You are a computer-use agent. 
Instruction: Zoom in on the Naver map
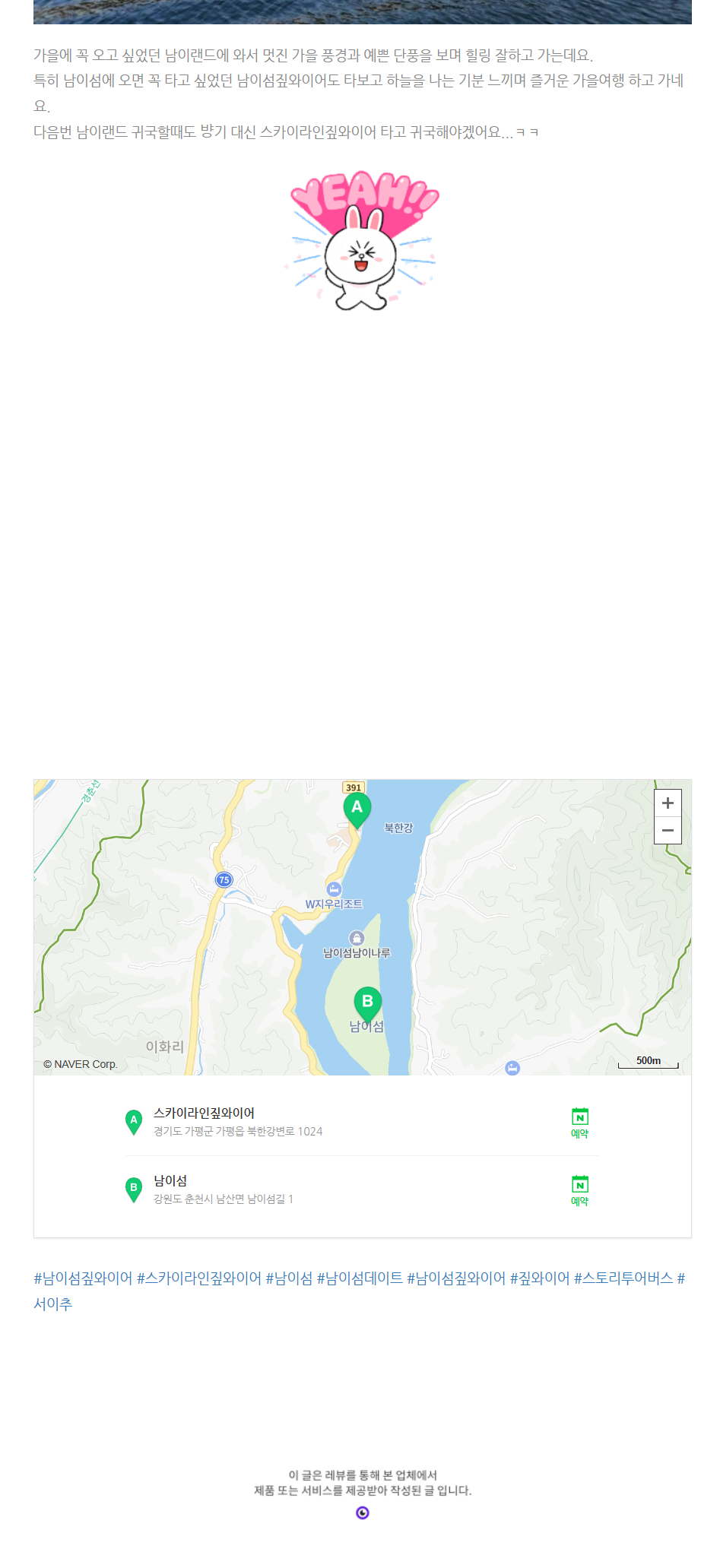(668, 803)
